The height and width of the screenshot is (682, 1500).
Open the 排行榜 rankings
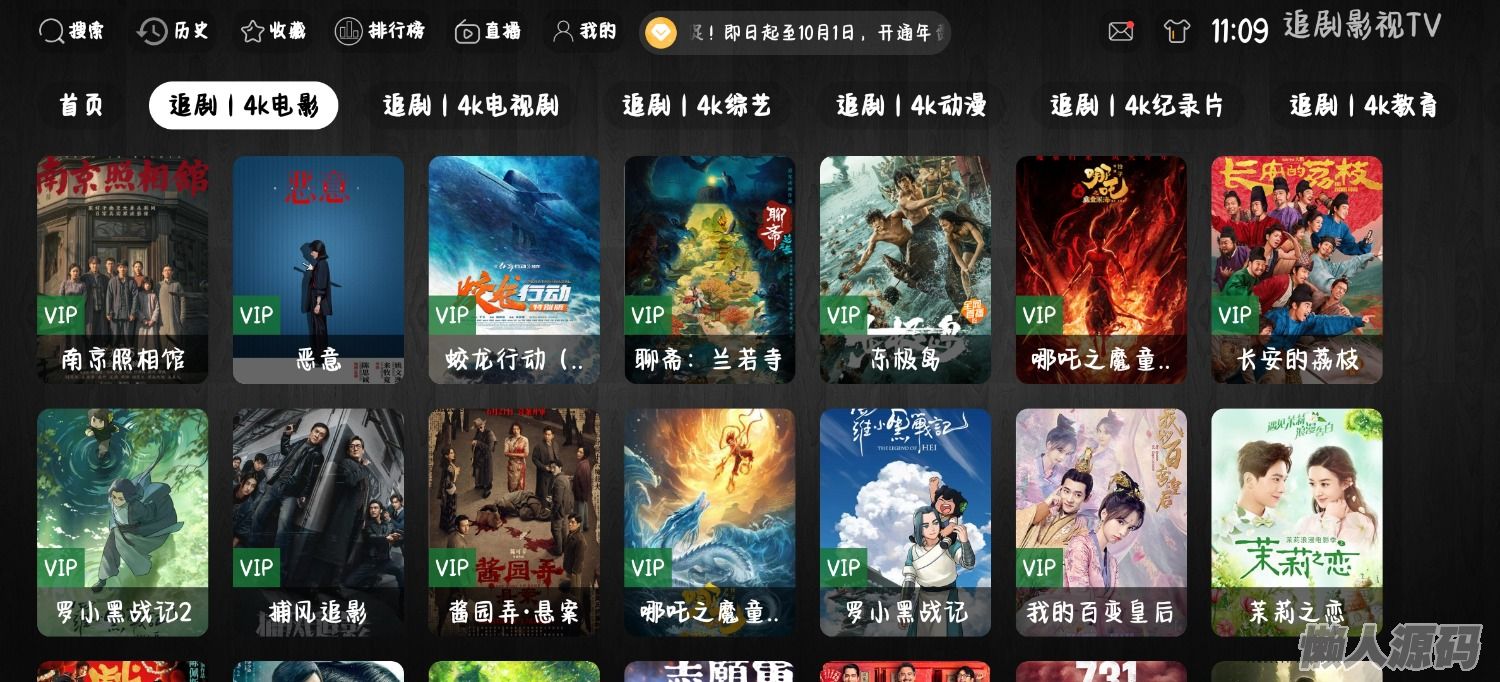coord(380,32)
